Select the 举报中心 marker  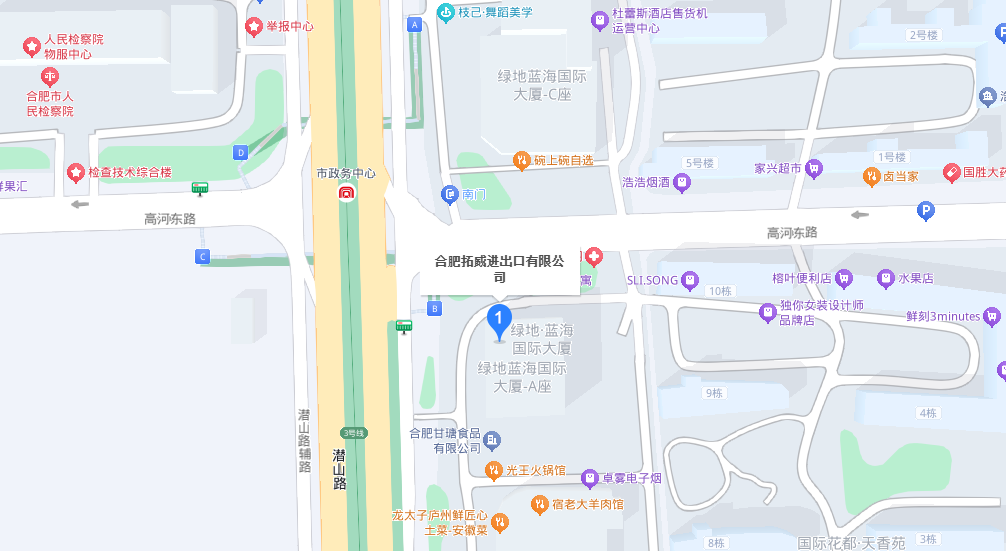pyautogui.click(x=254, y=26)
